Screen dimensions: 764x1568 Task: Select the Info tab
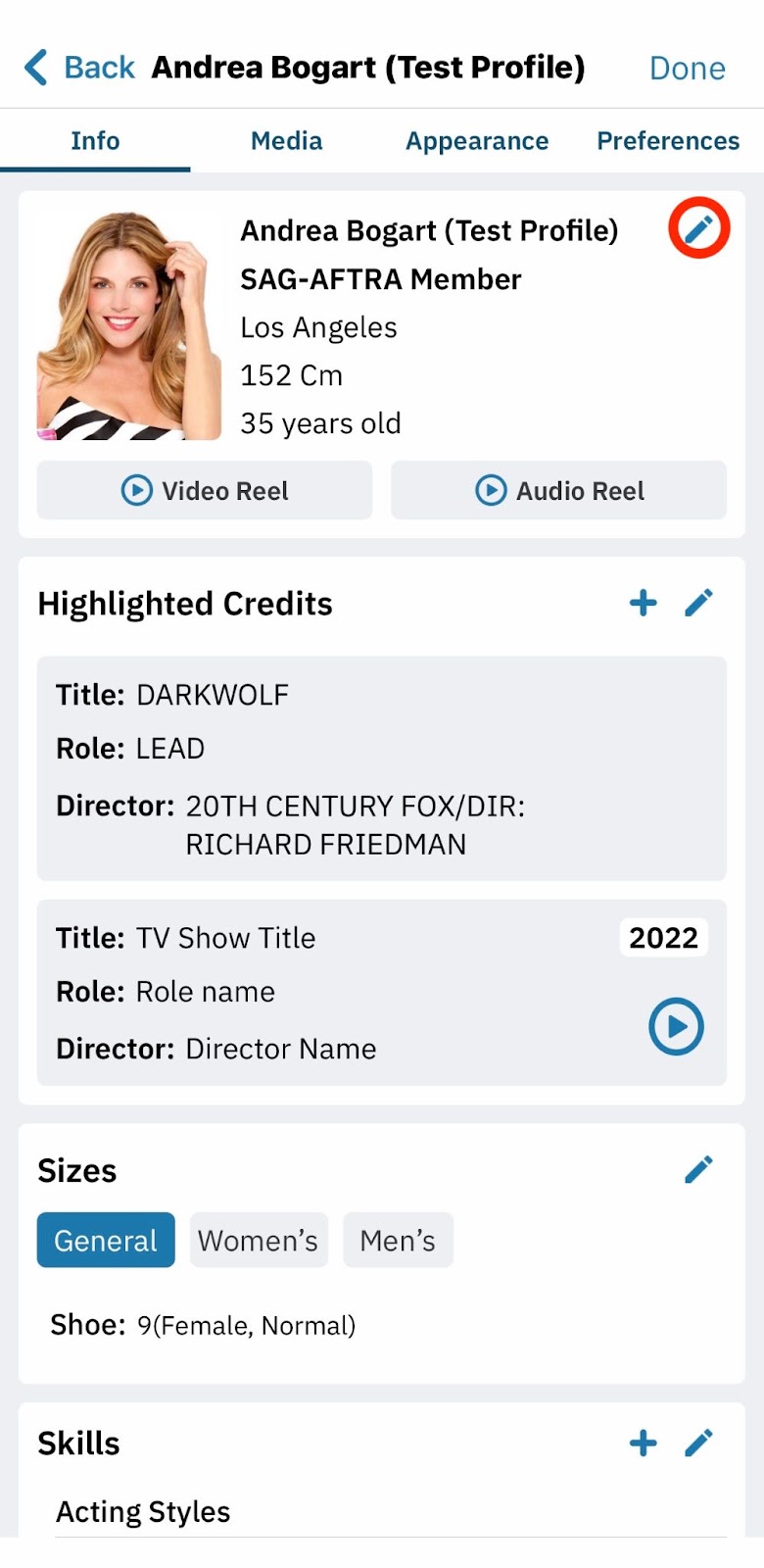(95, 141)
